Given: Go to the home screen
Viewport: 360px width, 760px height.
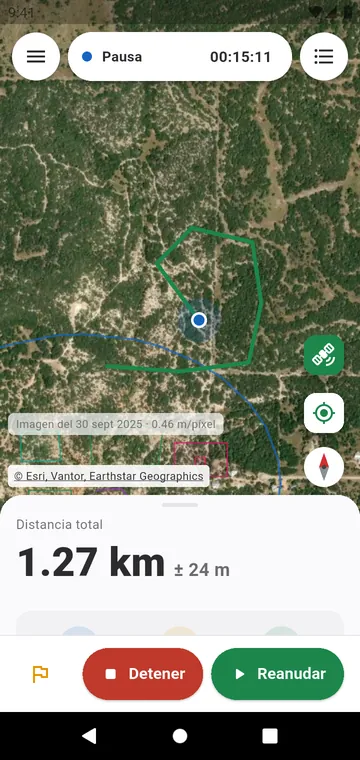Looking at the screenshot, I should [x=180, y=736].
